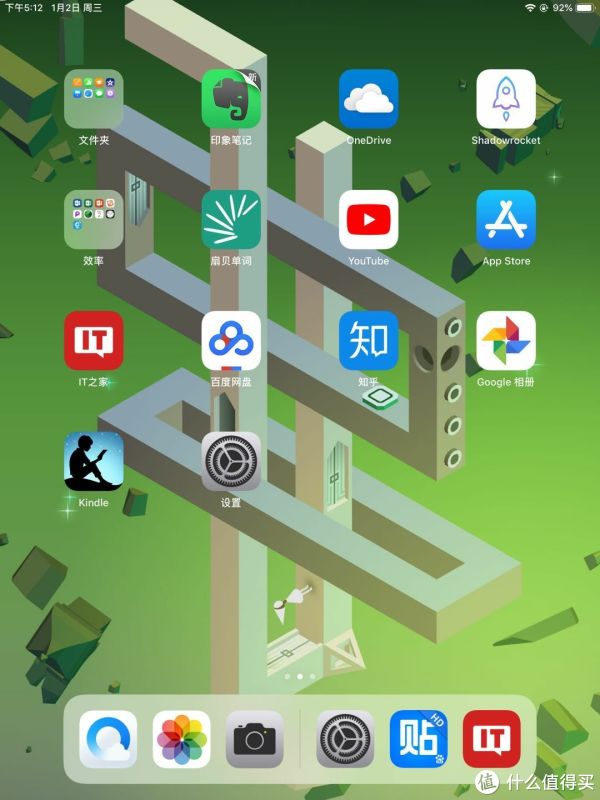
Task: Launch the 印象笔记 app
Action: [x=231, y=98]
